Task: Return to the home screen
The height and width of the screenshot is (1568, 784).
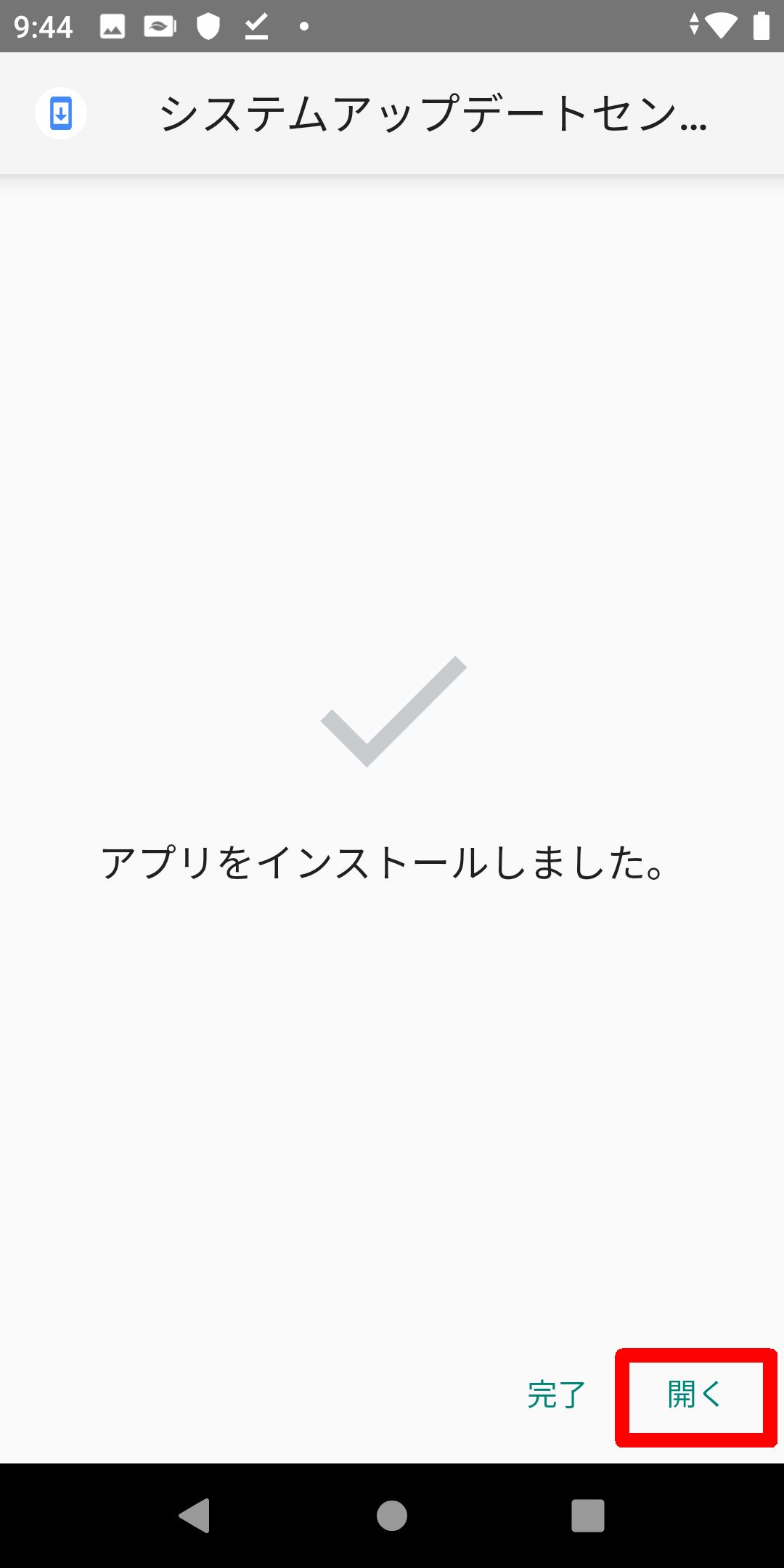Action: (x=392, y=1516)
